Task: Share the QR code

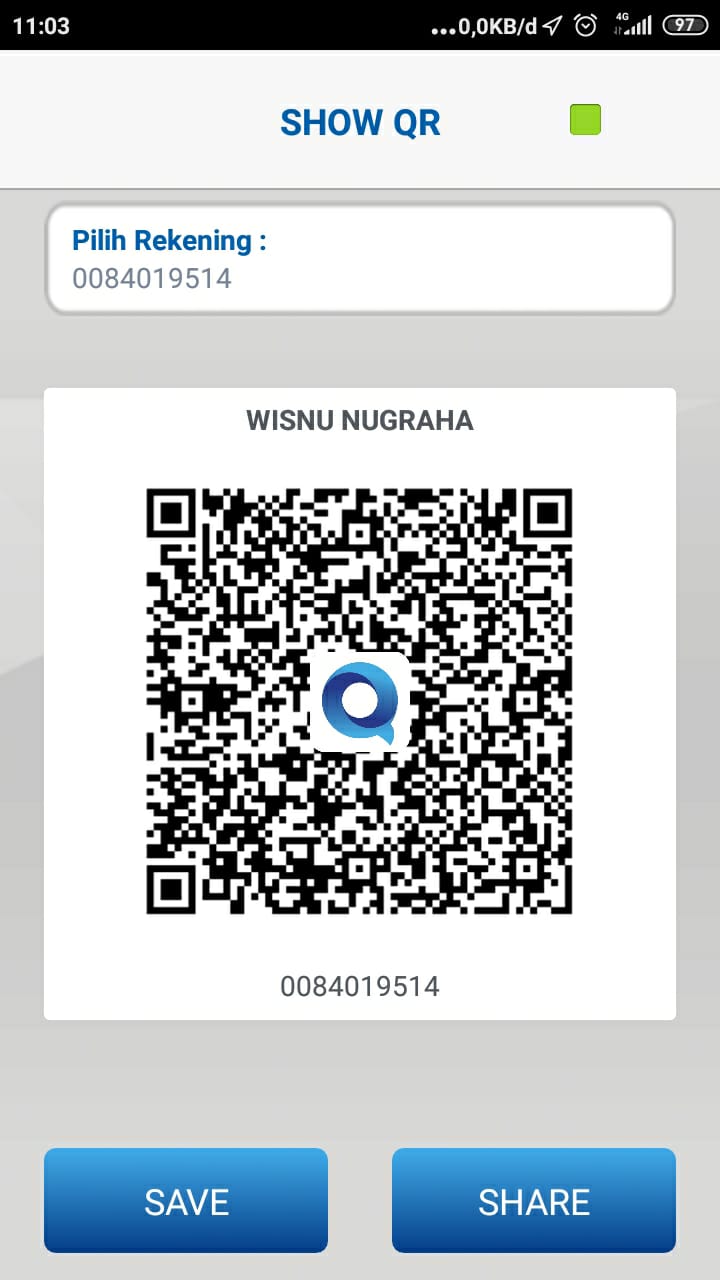Action: click(x=533, y=1200)
